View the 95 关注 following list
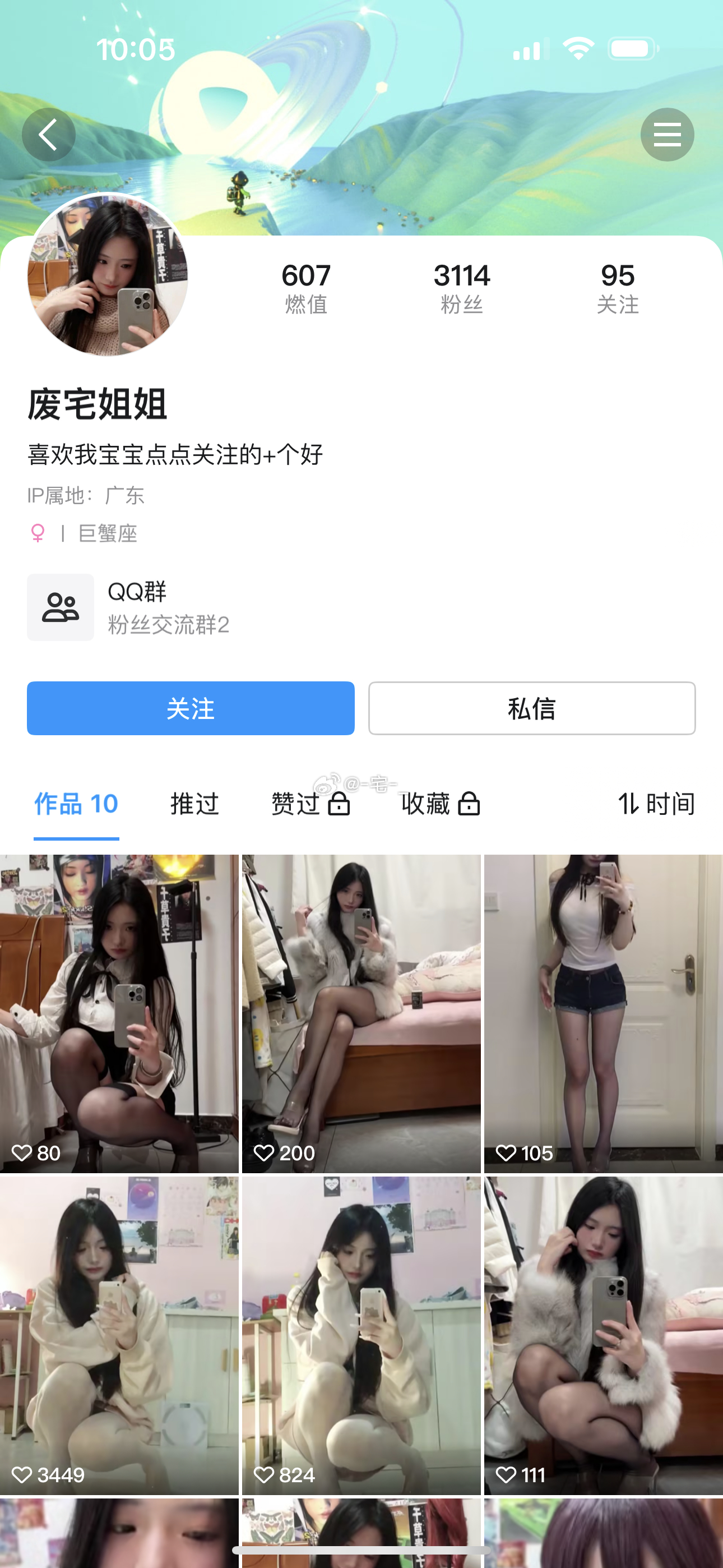Screen dimensions: 723x1568 pyautogui.click(x=617, y=288)
